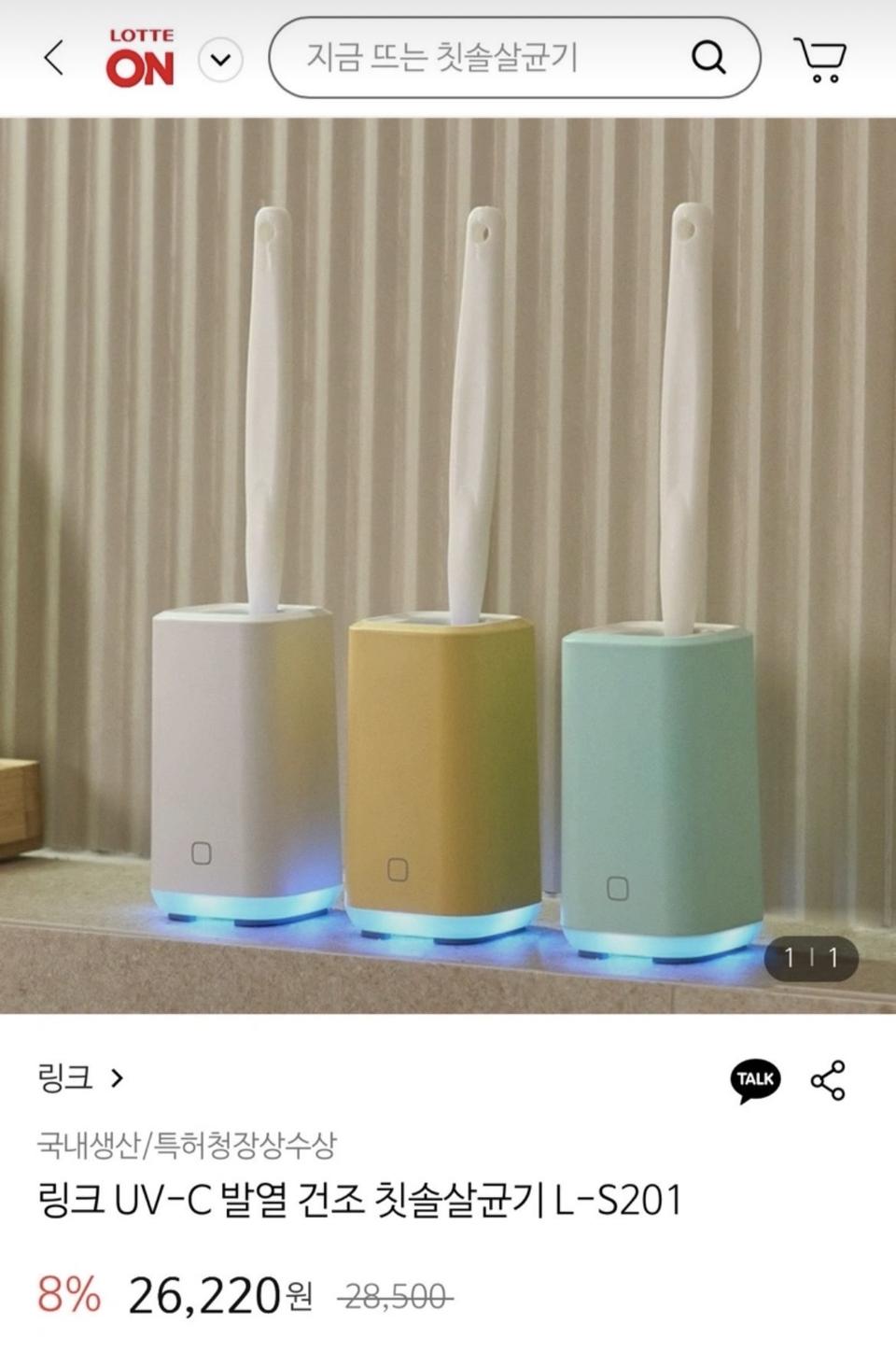Open trending search suggestion 지금 뜨는 칫솔살균기
Screen dimensions: 896x1352
pyautogui.click(x=437, y=58)
